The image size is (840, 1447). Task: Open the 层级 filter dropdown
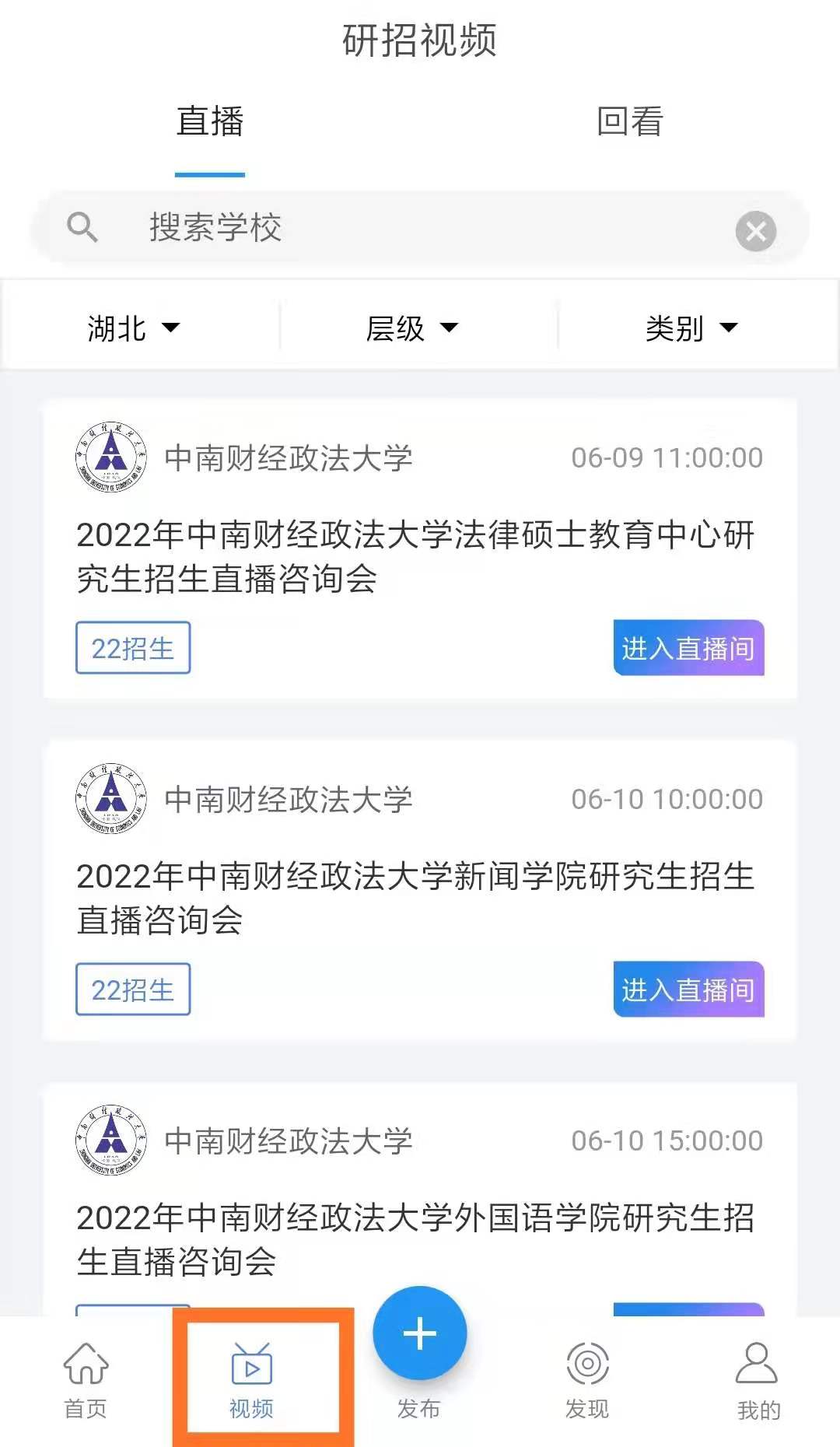click(x=412, y=328)
